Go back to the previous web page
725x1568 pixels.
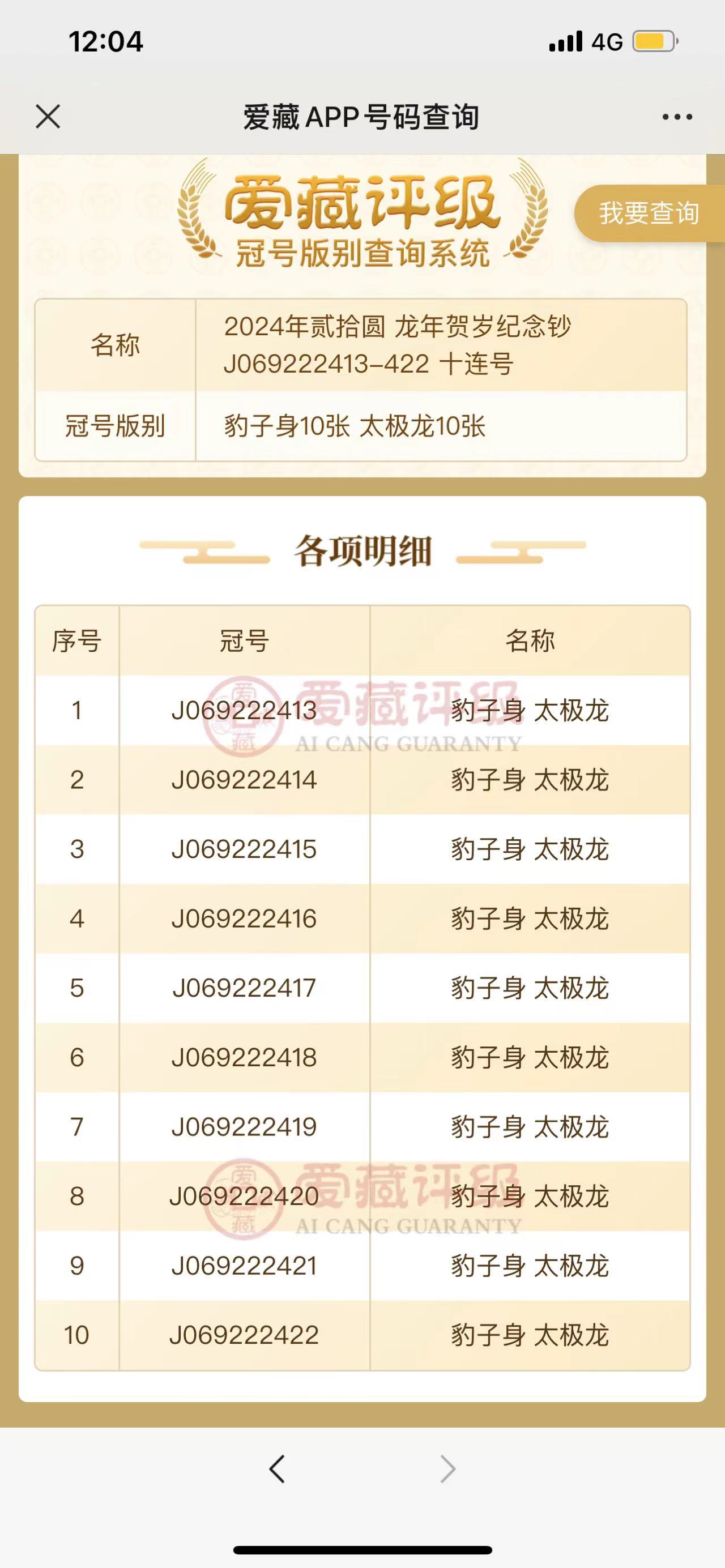point(277,1469)
